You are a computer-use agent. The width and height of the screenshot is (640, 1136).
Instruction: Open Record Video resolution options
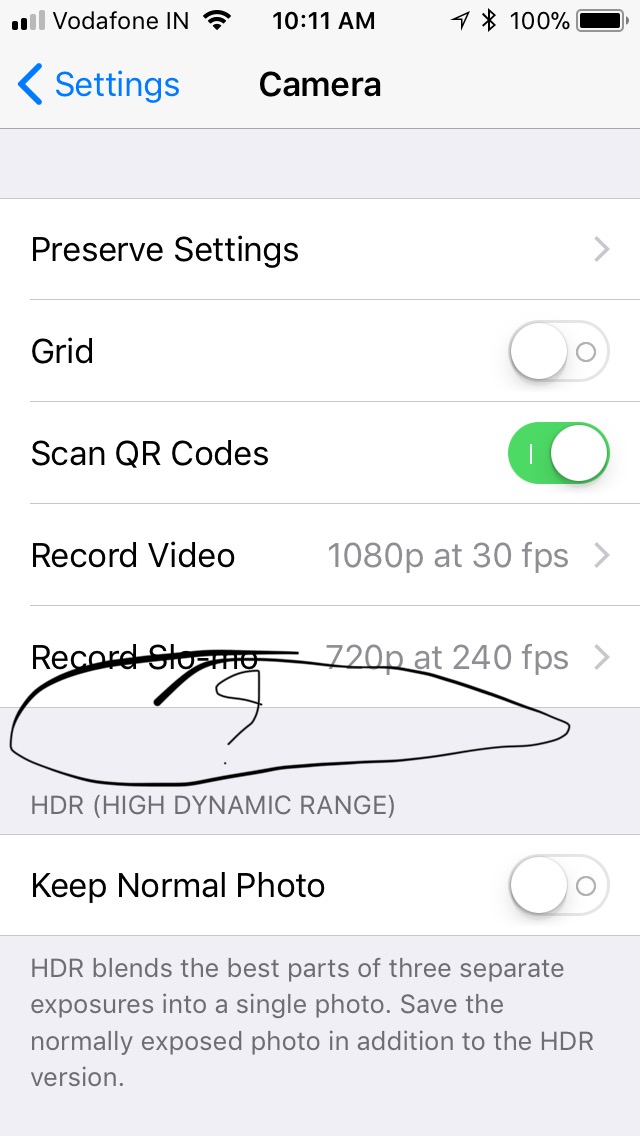pyautogui.click(x=320, y=556)
